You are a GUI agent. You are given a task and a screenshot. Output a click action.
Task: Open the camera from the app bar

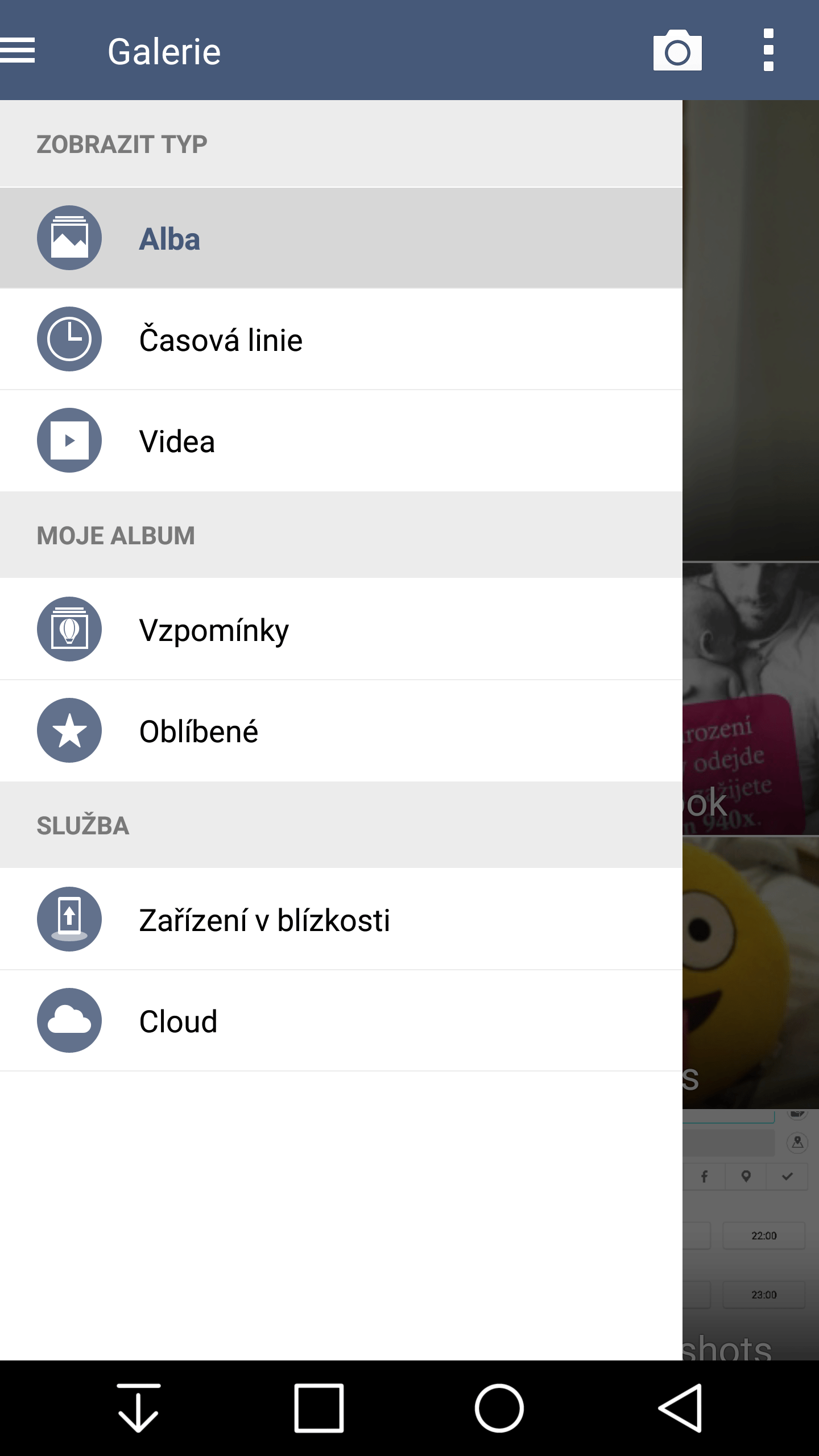pos(677,51)
